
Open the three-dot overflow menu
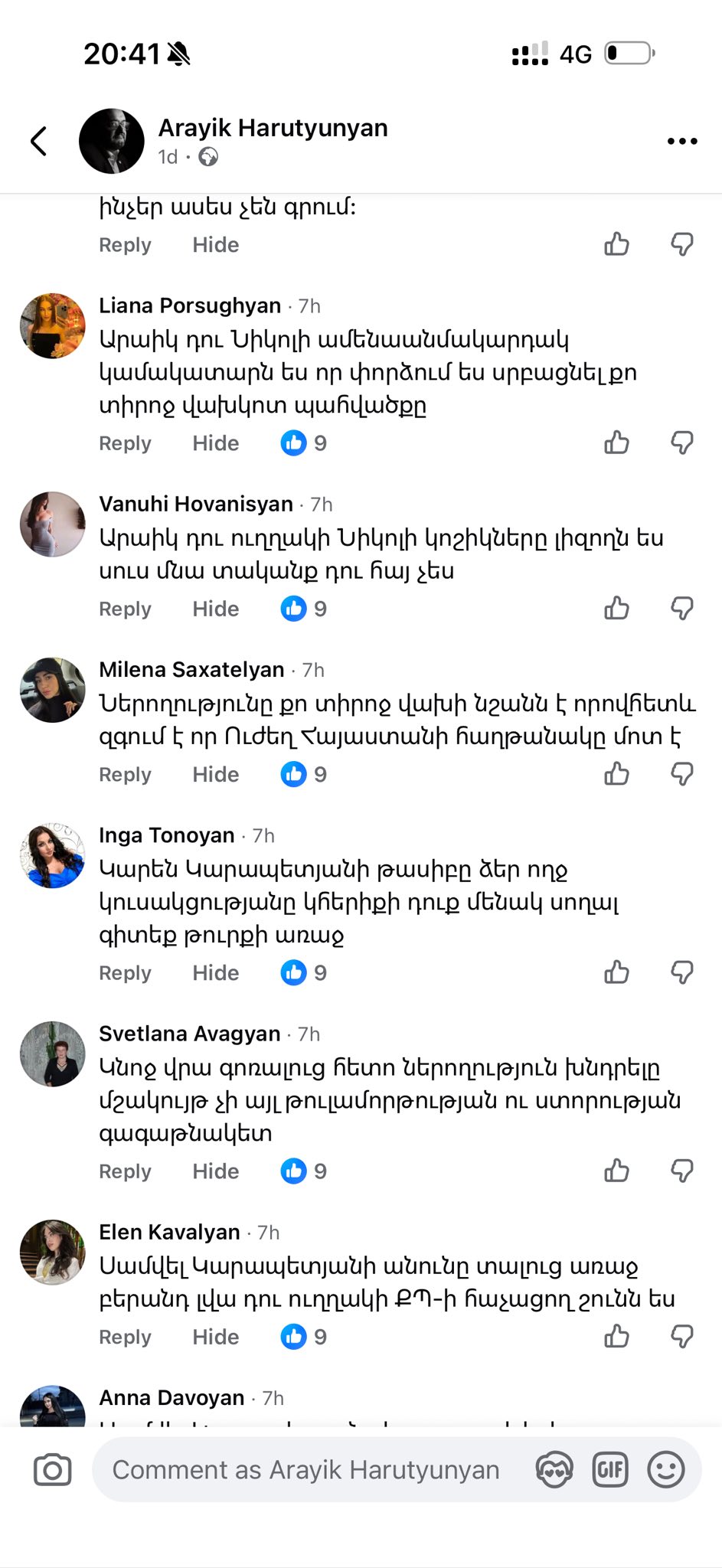coord(681,141)
